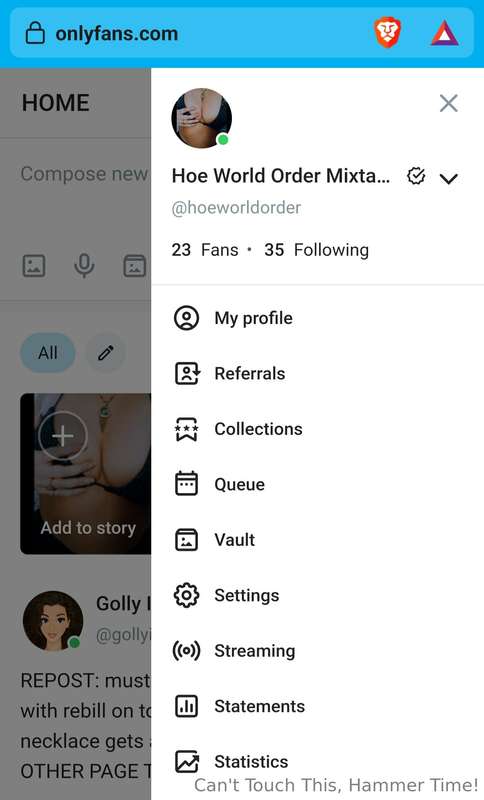484x800 pixels.
Task: Open the Referrals menu item
Action: [317, 373]
